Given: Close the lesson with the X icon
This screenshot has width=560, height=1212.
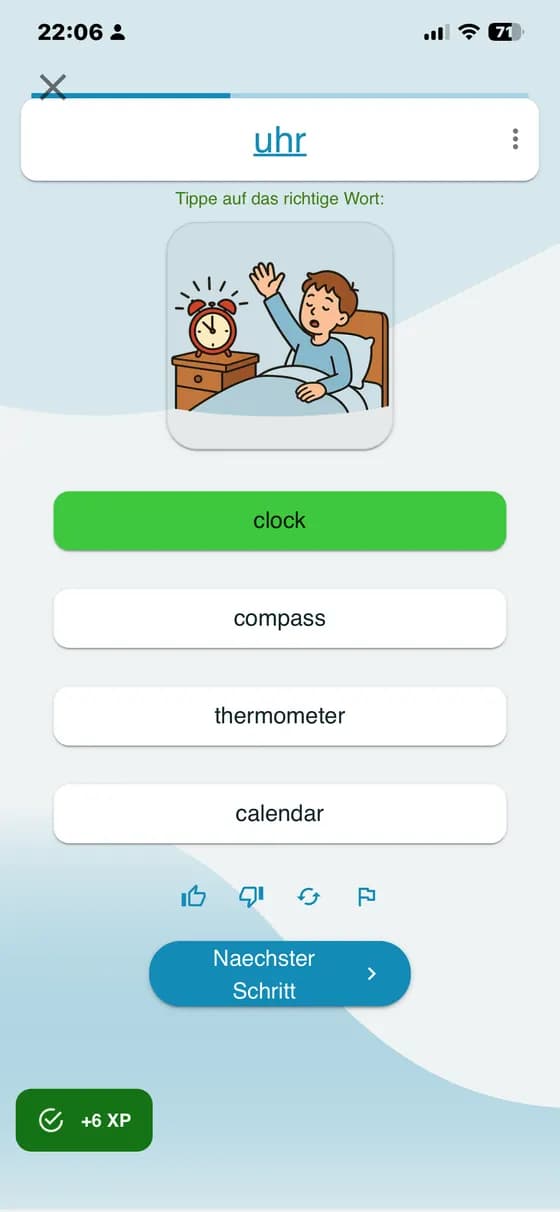Looking at the screenshot, I should tap(52, 87).
